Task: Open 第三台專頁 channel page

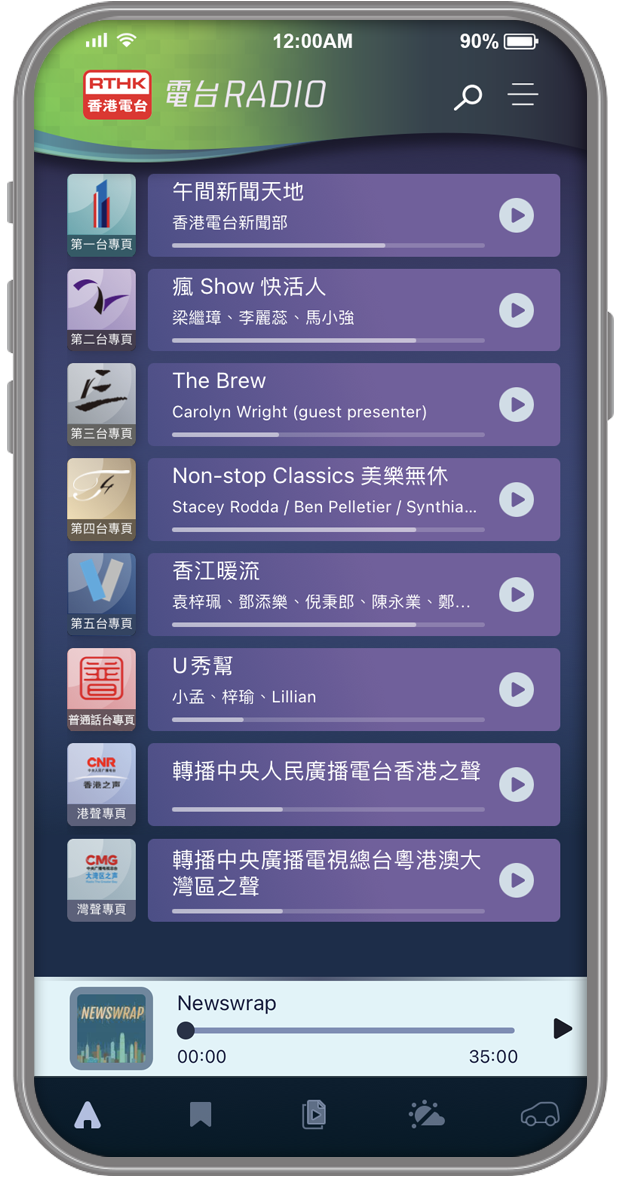Action: pyautogui.click(x=102, y=405)
